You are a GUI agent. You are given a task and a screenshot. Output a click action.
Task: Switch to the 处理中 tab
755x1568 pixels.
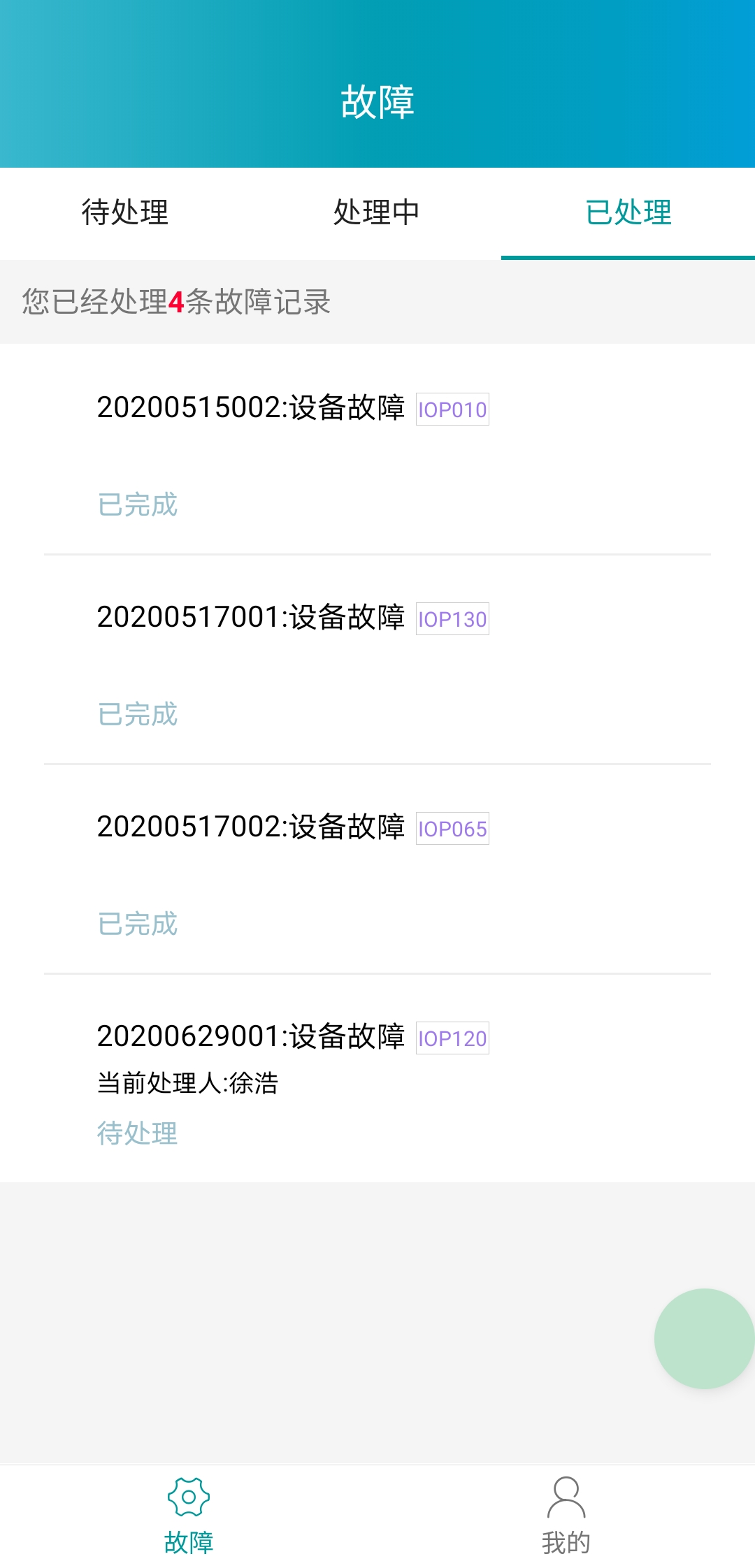[377, 212]
